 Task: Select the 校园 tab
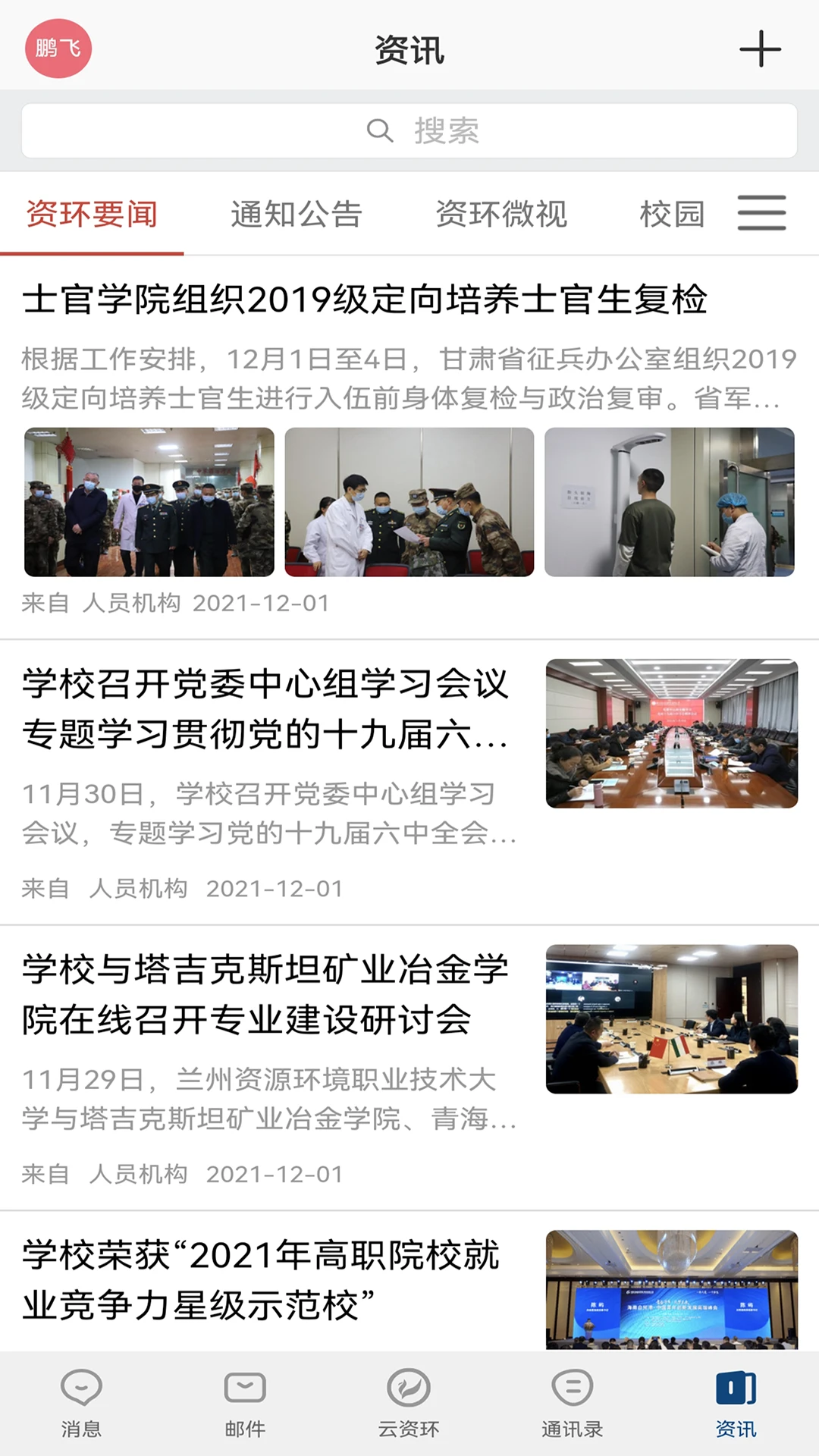672,213
